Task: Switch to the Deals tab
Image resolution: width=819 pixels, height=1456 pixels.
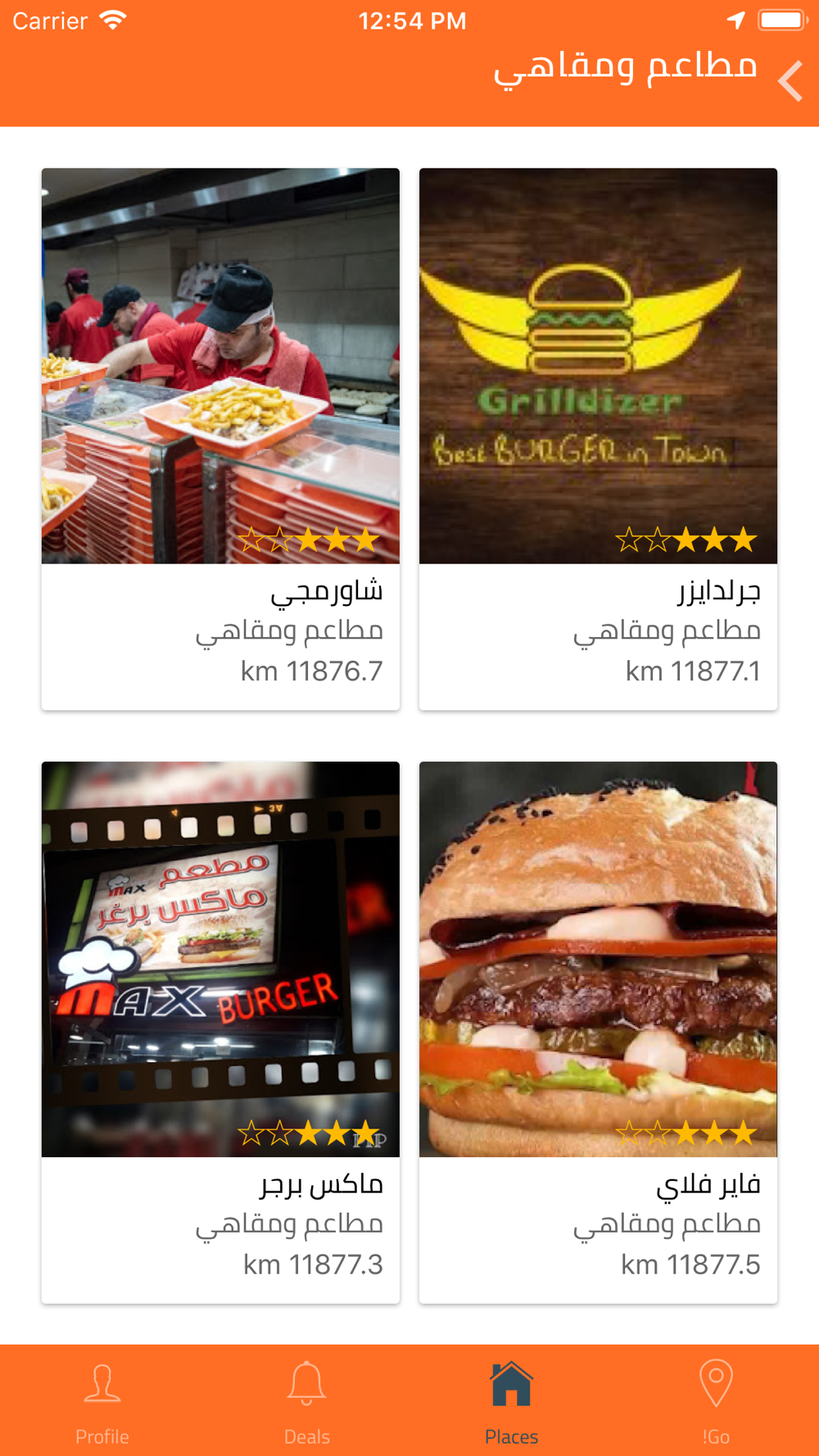Action: tap(307, 1402)
